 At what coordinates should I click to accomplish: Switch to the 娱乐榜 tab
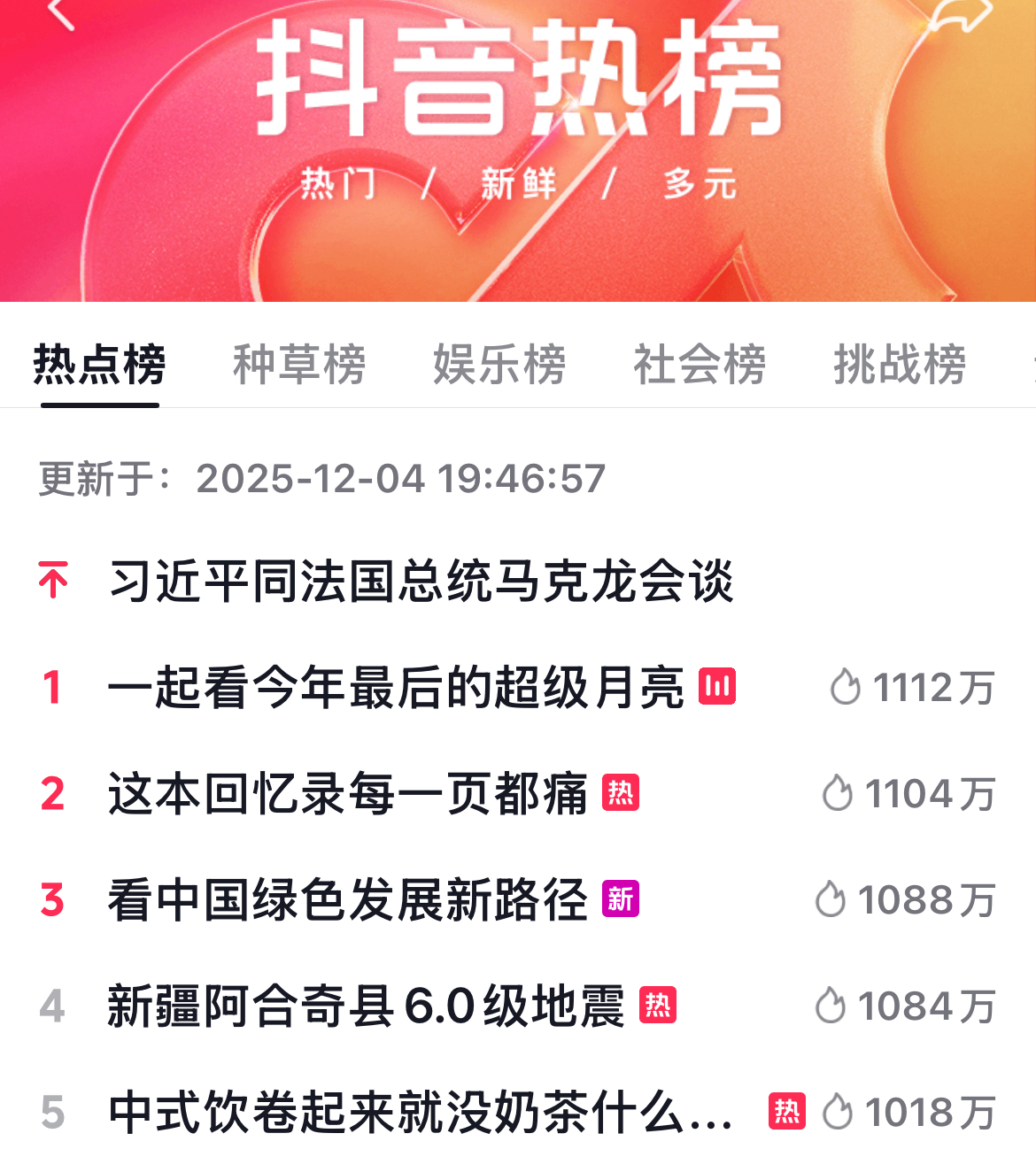(499, 365)
